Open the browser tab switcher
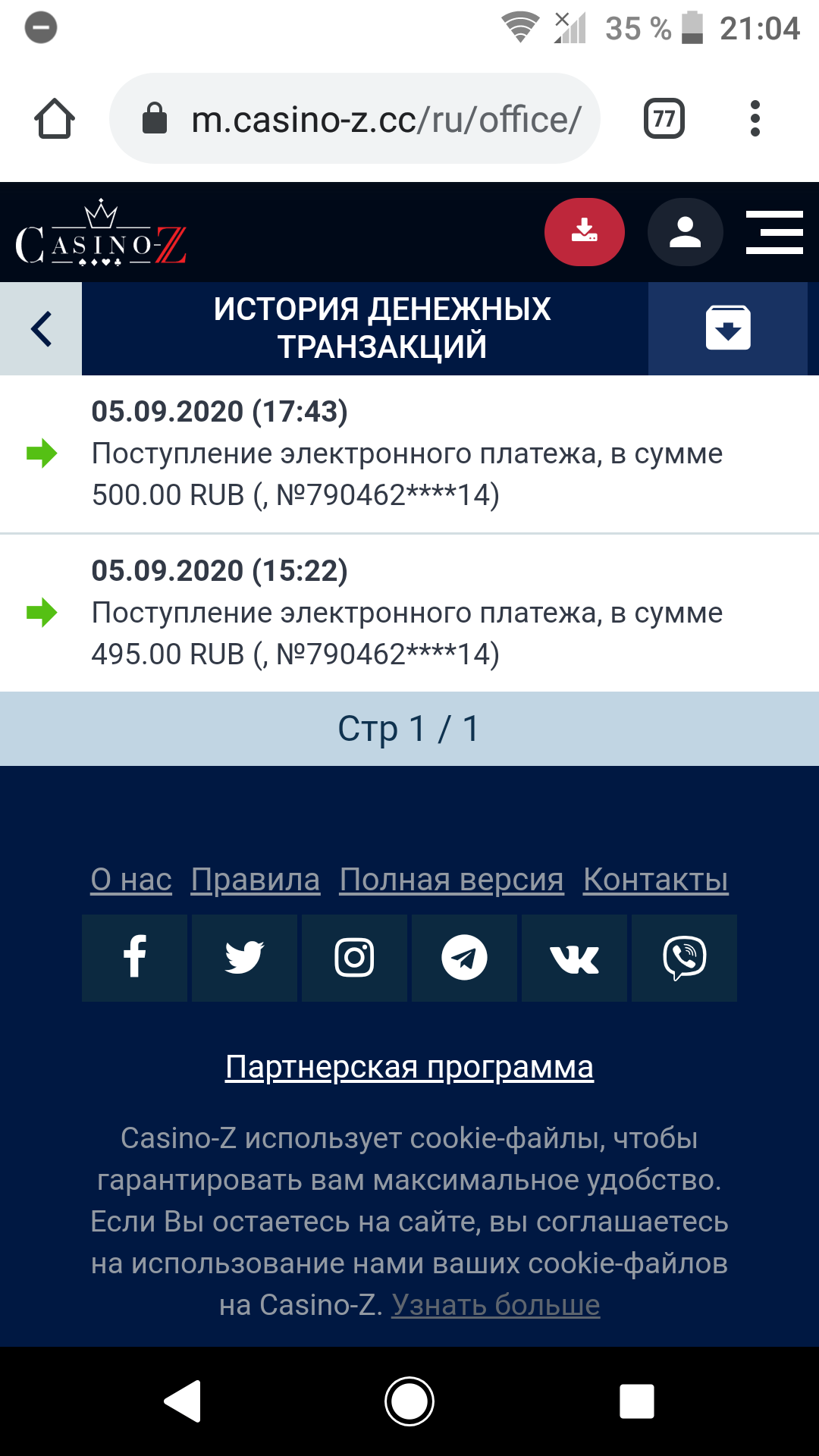This screenshot has height=1456, width=819. tap(664, 119)
